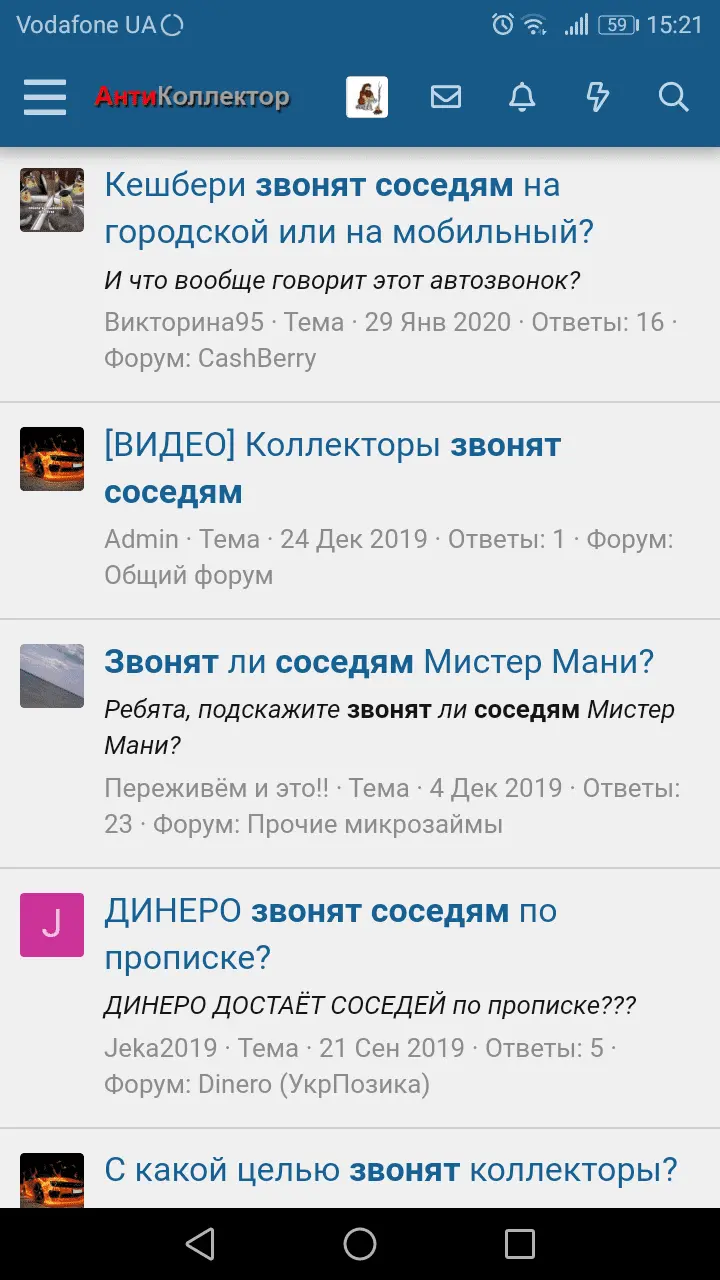Screen dimensions: 720x1280
Task: Open thread Звонят ли соседям Мистер Мани
Action: click(378, 662)
